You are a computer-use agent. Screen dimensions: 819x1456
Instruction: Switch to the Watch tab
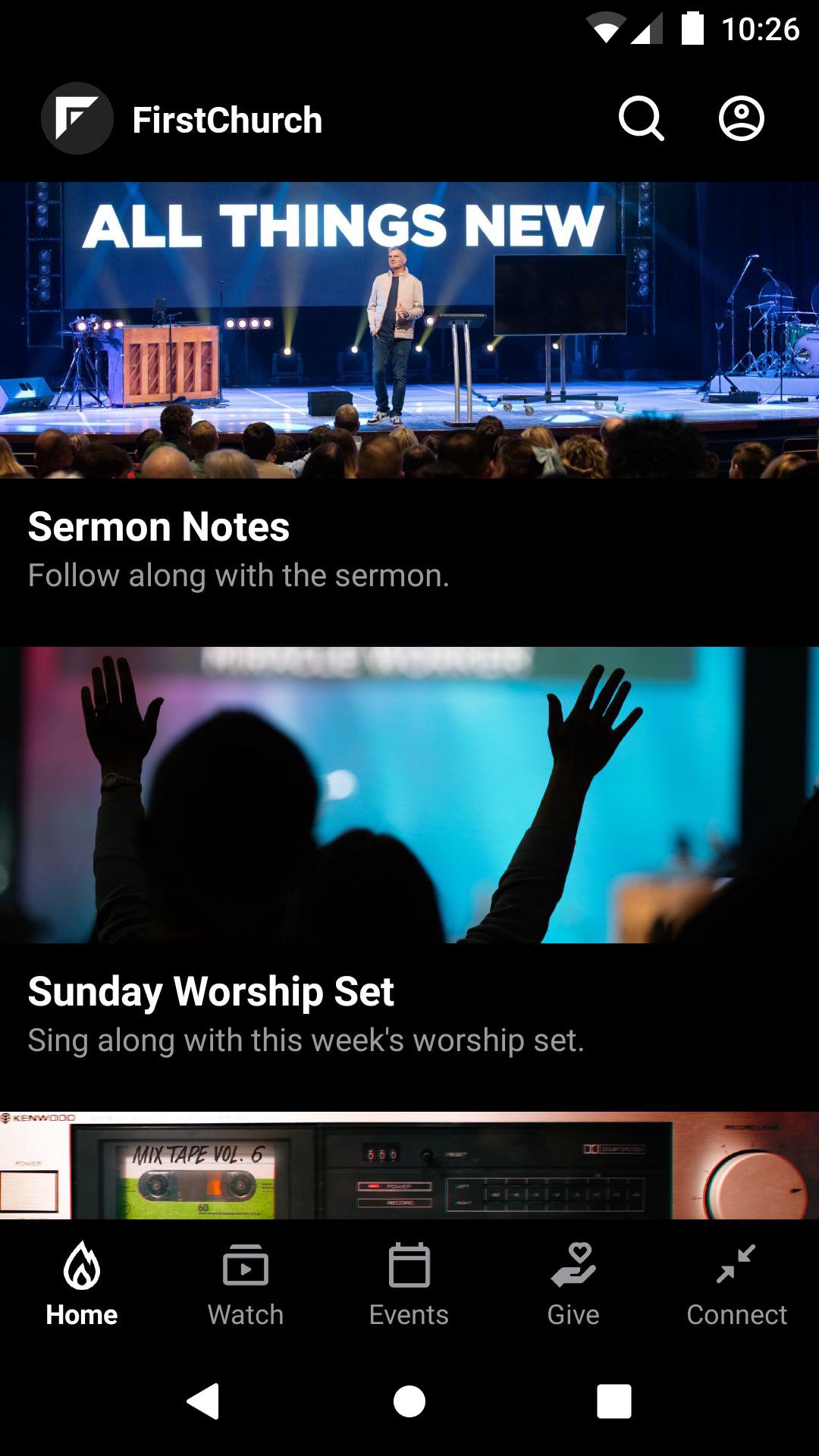click(246, 1281)
